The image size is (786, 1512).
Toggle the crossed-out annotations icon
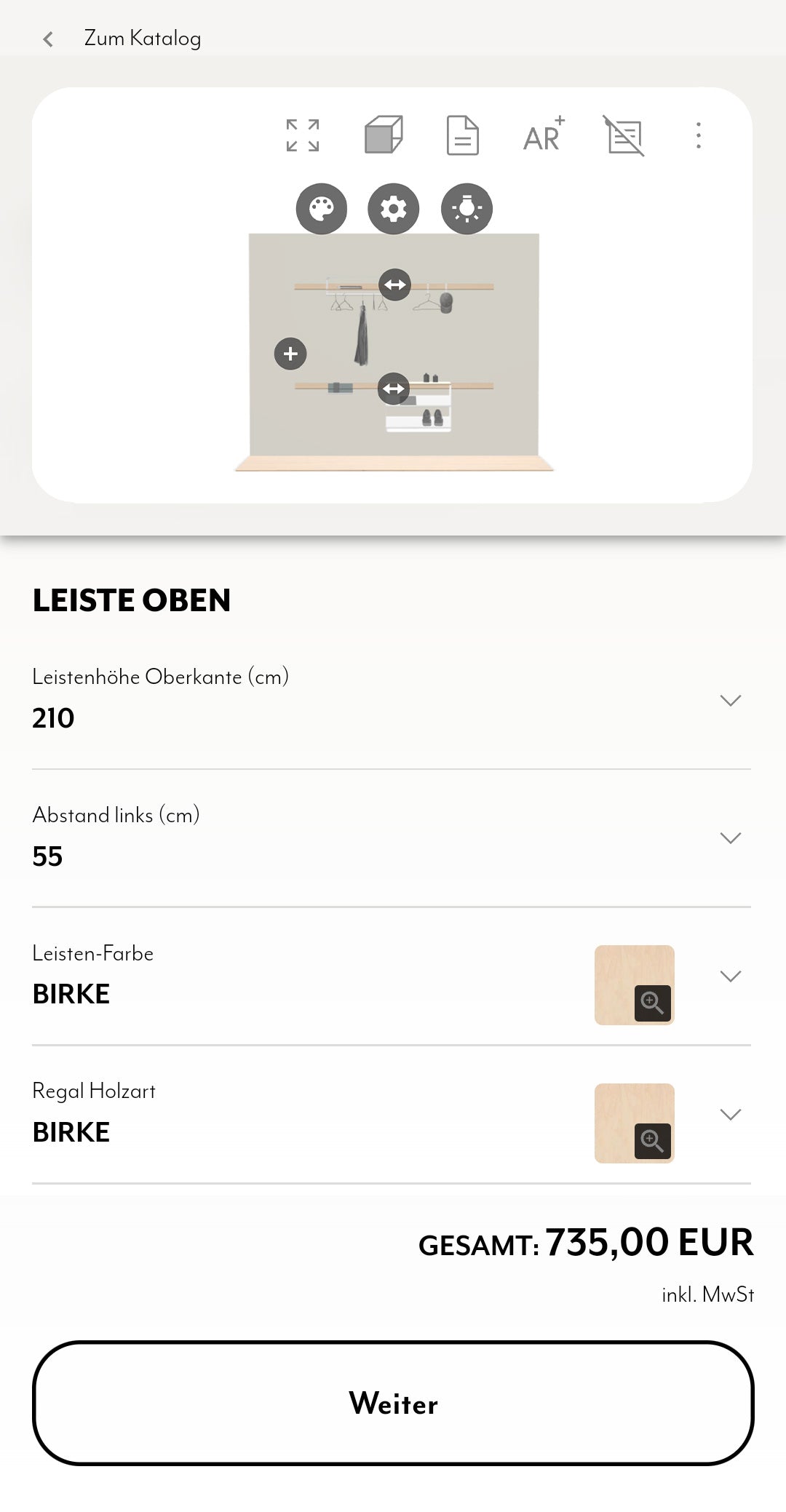click(x=625, y=135)
